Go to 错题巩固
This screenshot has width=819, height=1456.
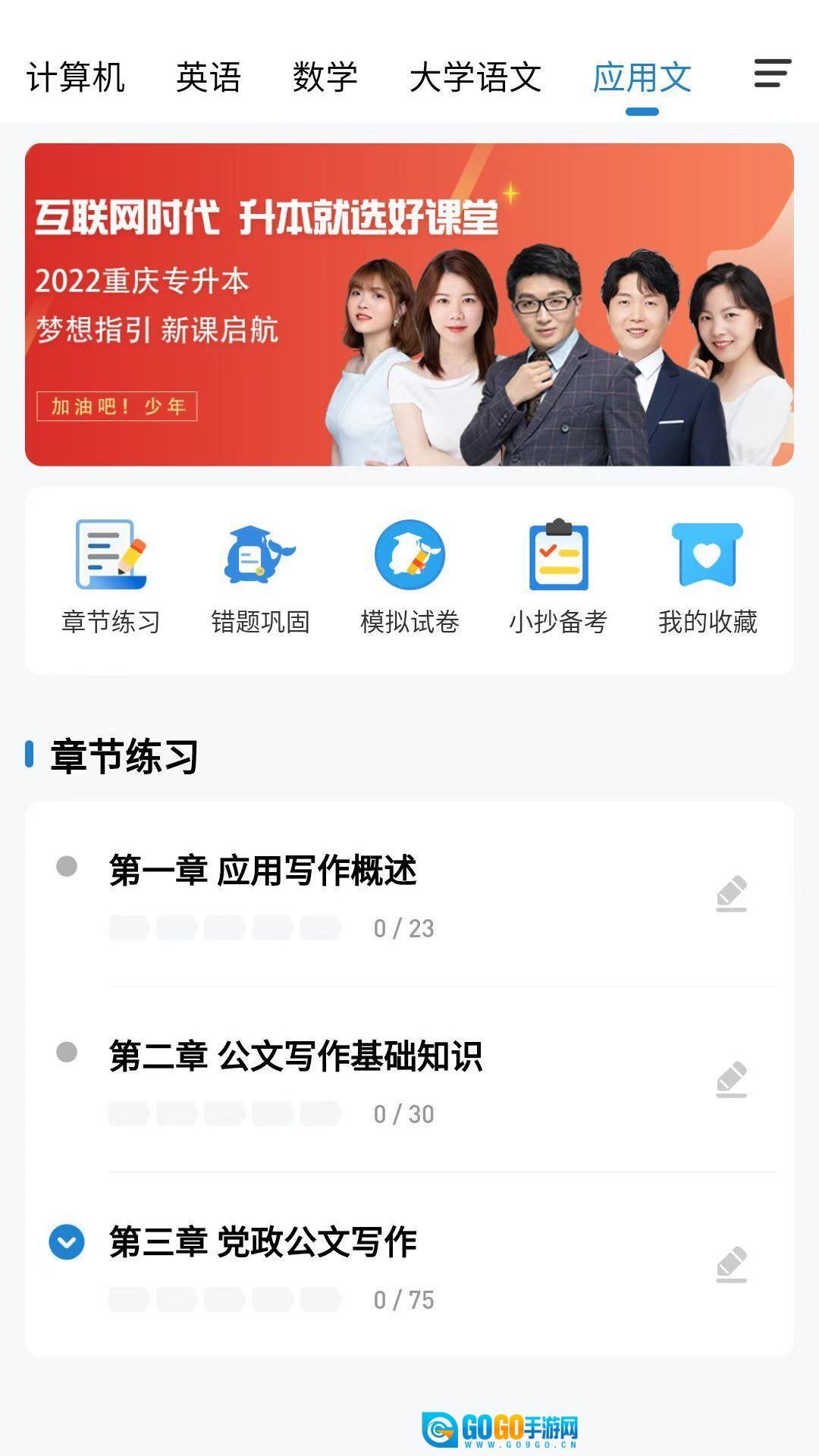[260, 578]
